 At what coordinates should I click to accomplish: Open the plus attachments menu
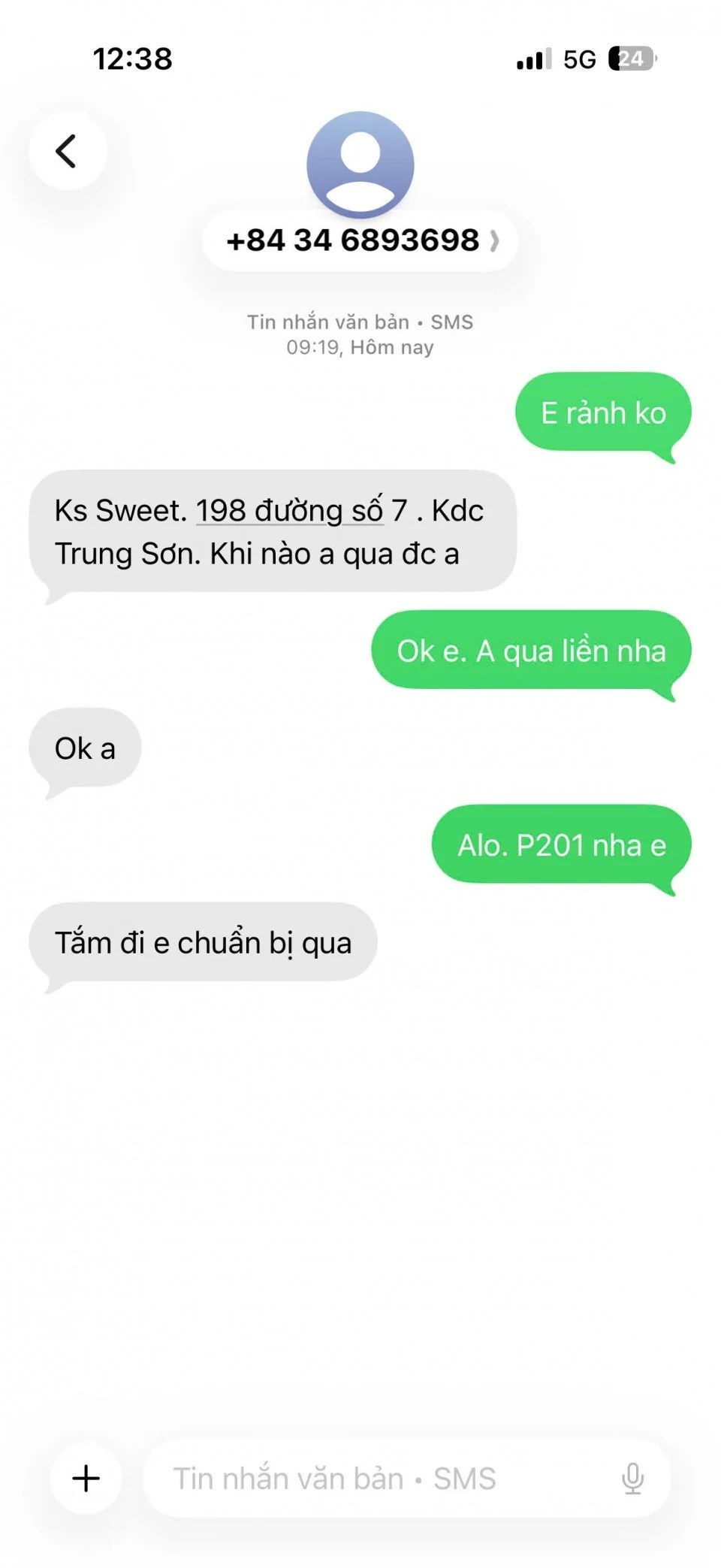coord(86,1478)
